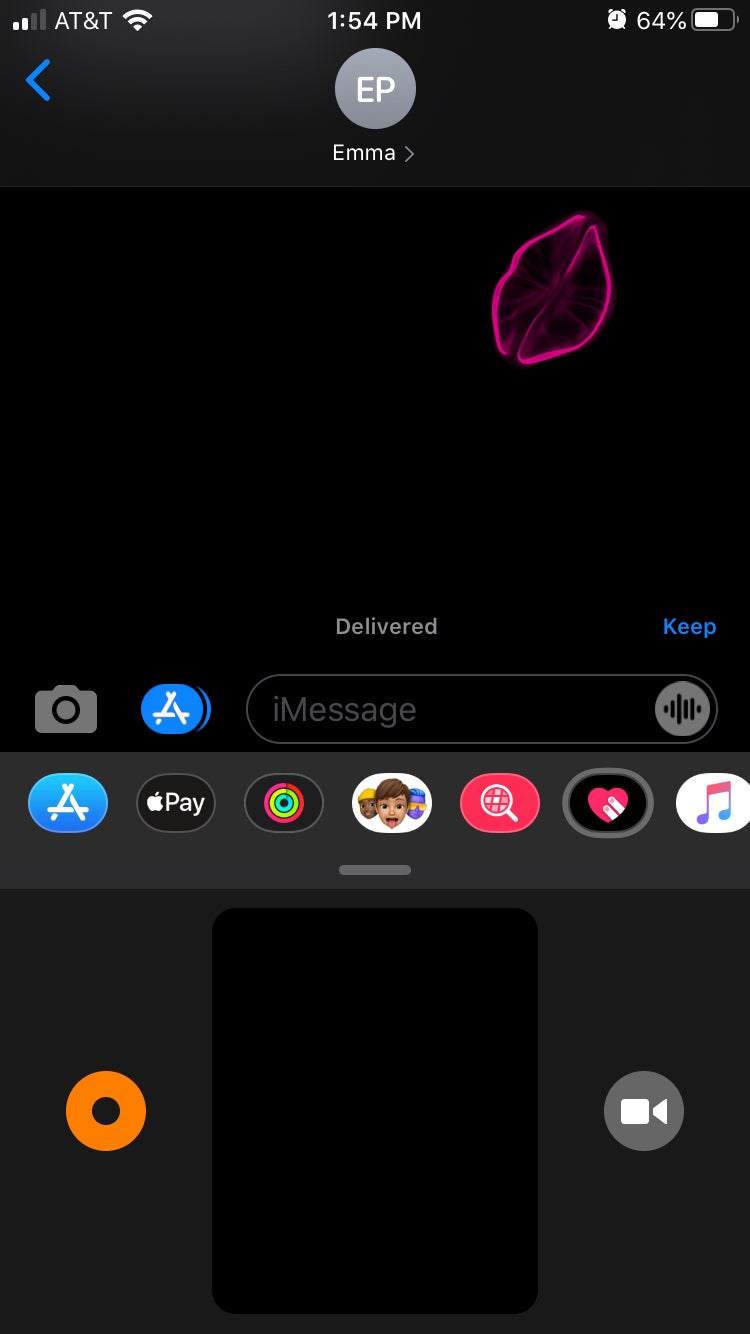Toggle the iMessage apps drawer button
The height and width of the screenshot is (1334, 750).
(x=175, y=709)
